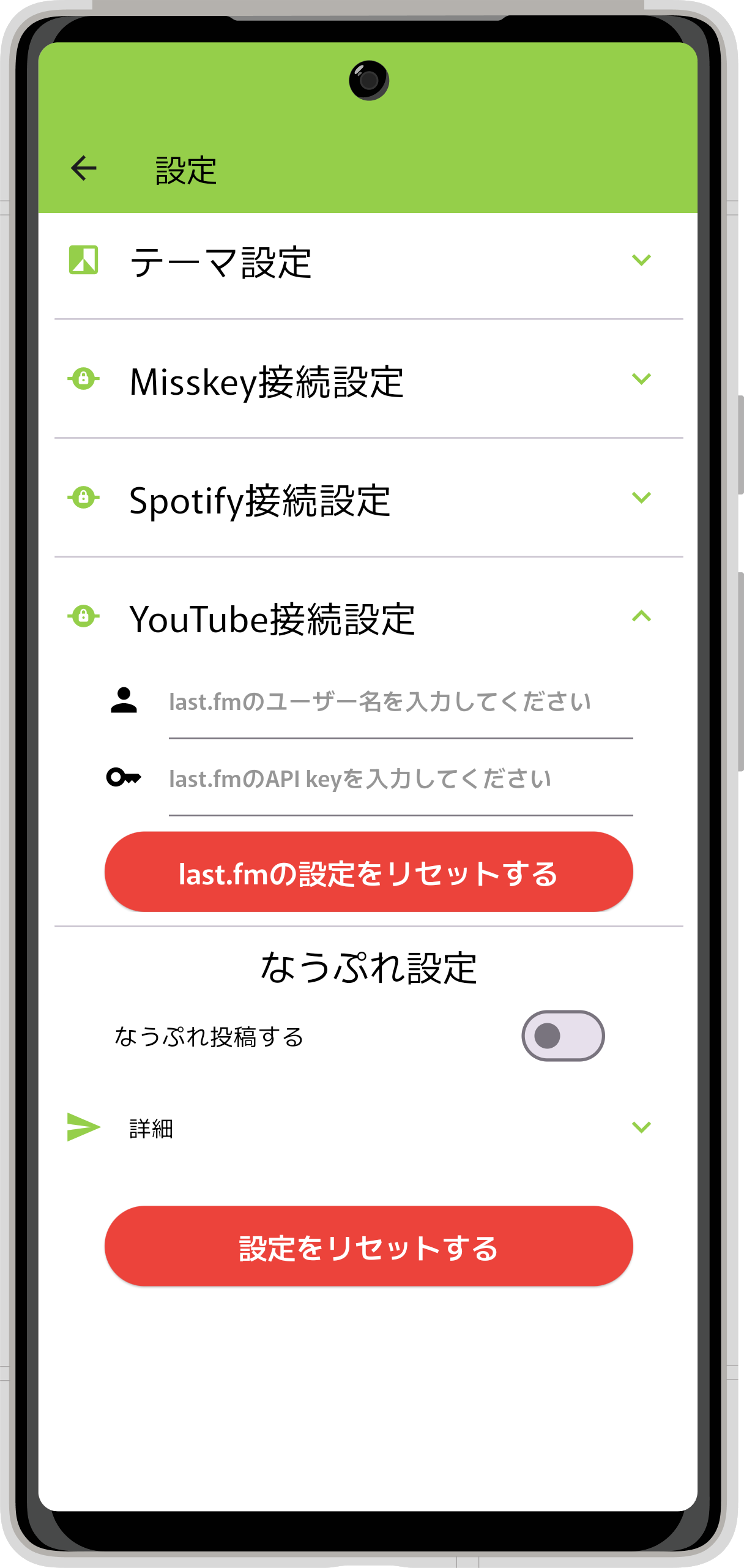Tap the 設定をリセットする button
Image resolution: width=744 pixels, height=1568 pixels.
[368, 1247]
